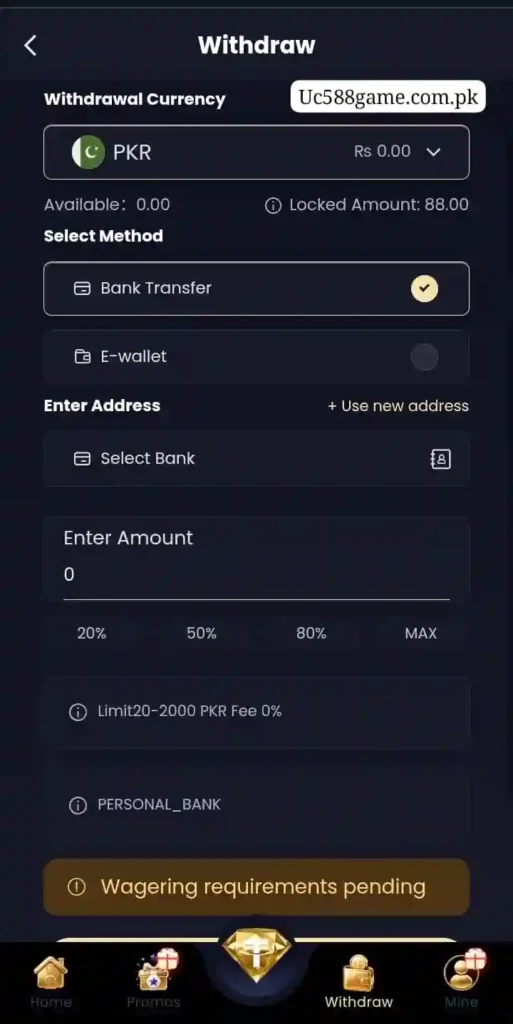Choose E-wallet withdrawal method
The image size is (513, 1024).
coord(256,357)
